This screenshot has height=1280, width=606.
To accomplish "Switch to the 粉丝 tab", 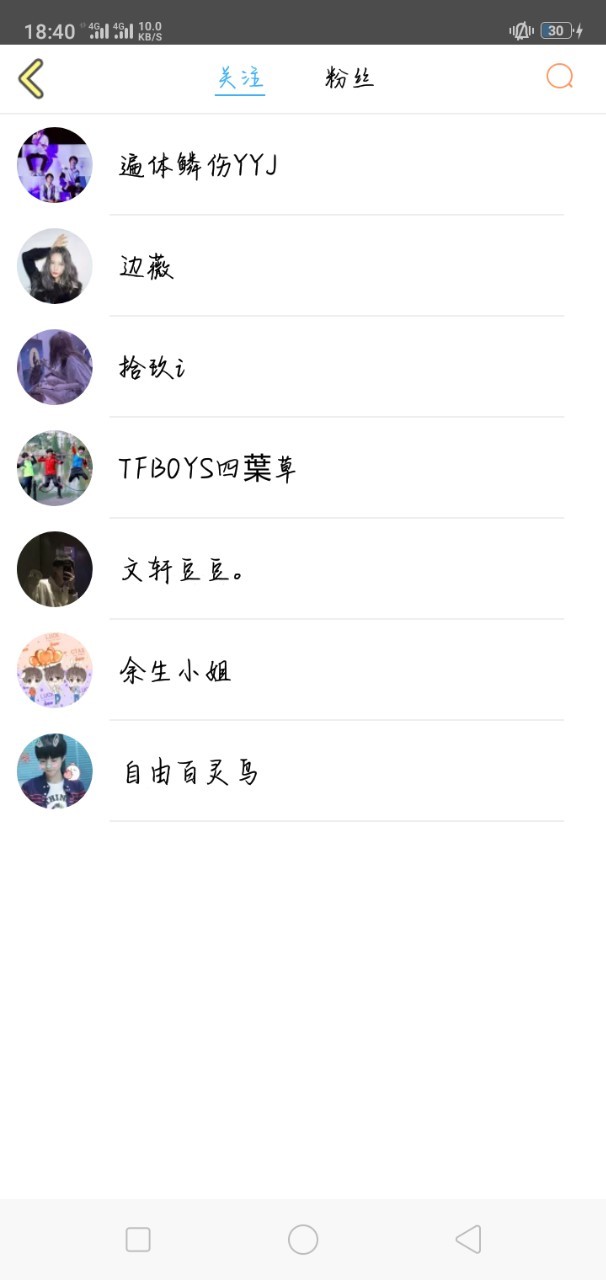I will [x=349, y=78].
